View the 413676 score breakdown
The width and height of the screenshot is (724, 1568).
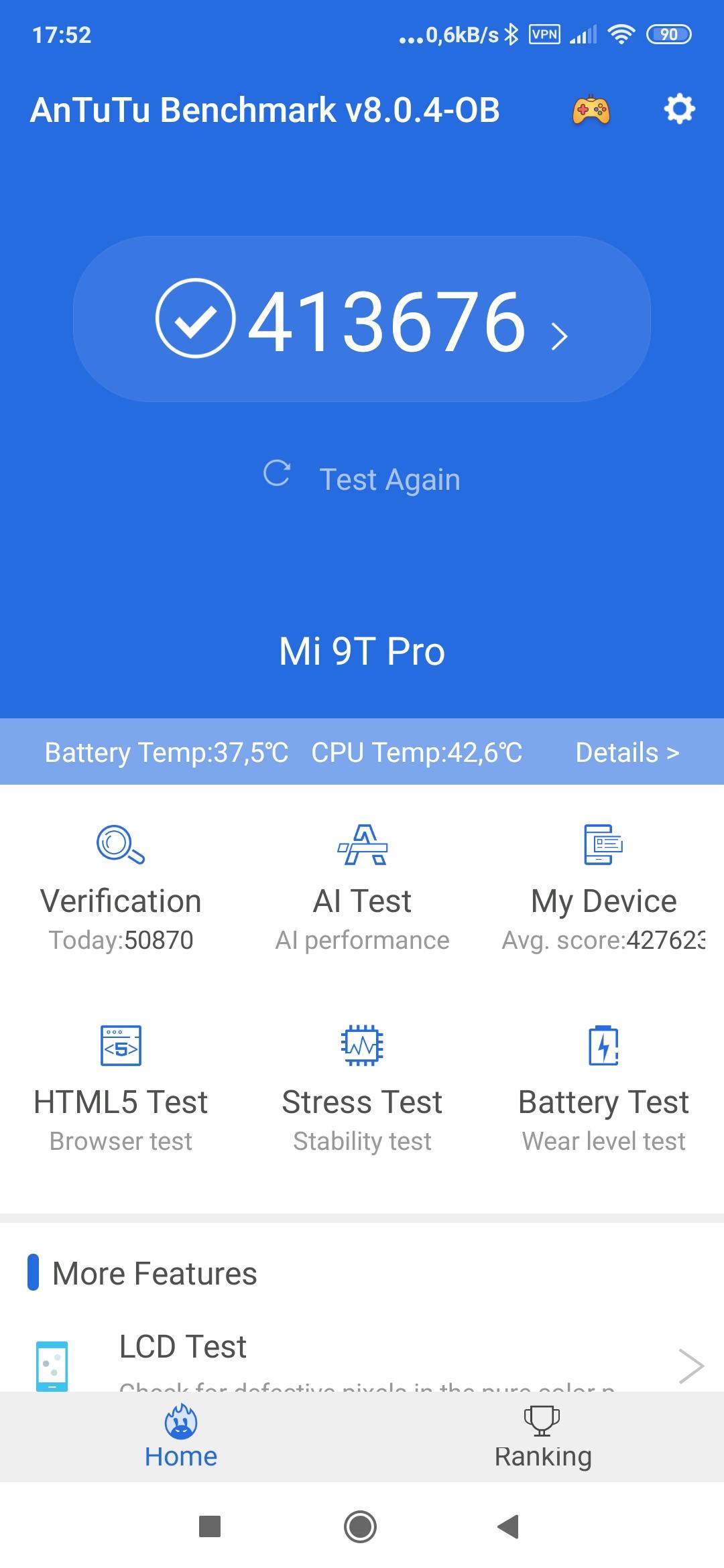pos(362,320)
